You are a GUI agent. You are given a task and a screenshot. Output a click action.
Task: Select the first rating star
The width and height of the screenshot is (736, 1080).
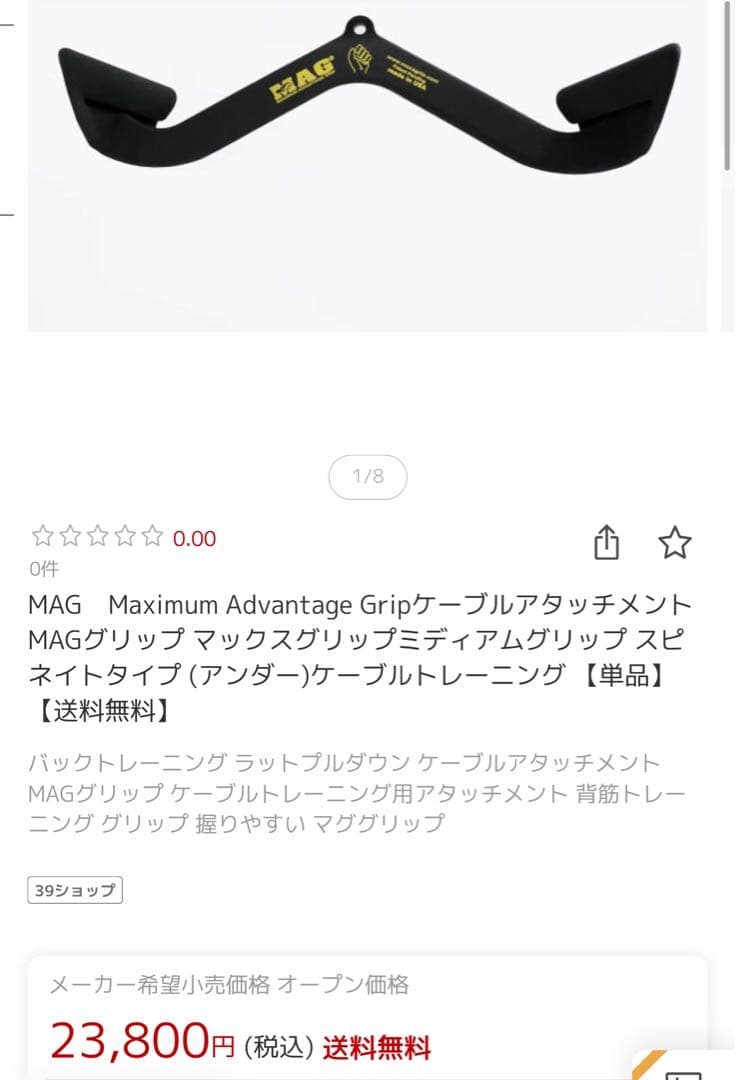point(40,536)
